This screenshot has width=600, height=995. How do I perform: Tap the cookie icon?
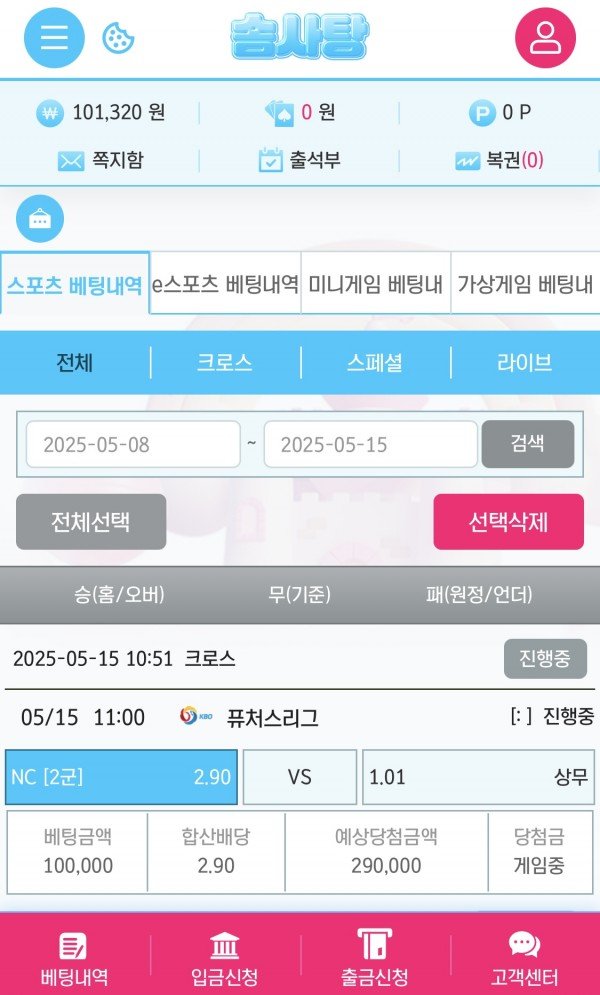(x=119, y=38)
